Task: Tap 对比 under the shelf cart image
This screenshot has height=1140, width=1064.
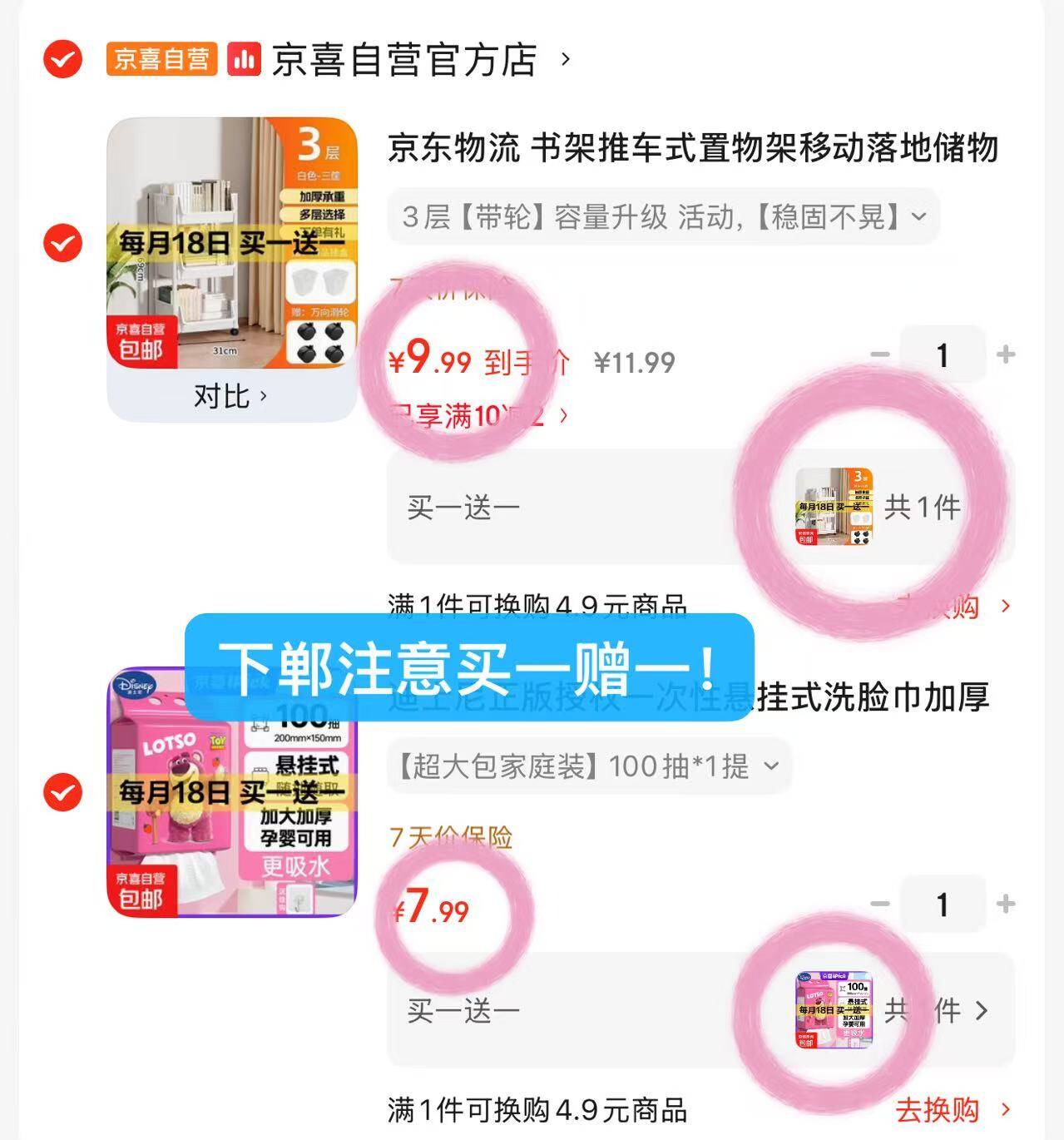Action: [230, 396]
